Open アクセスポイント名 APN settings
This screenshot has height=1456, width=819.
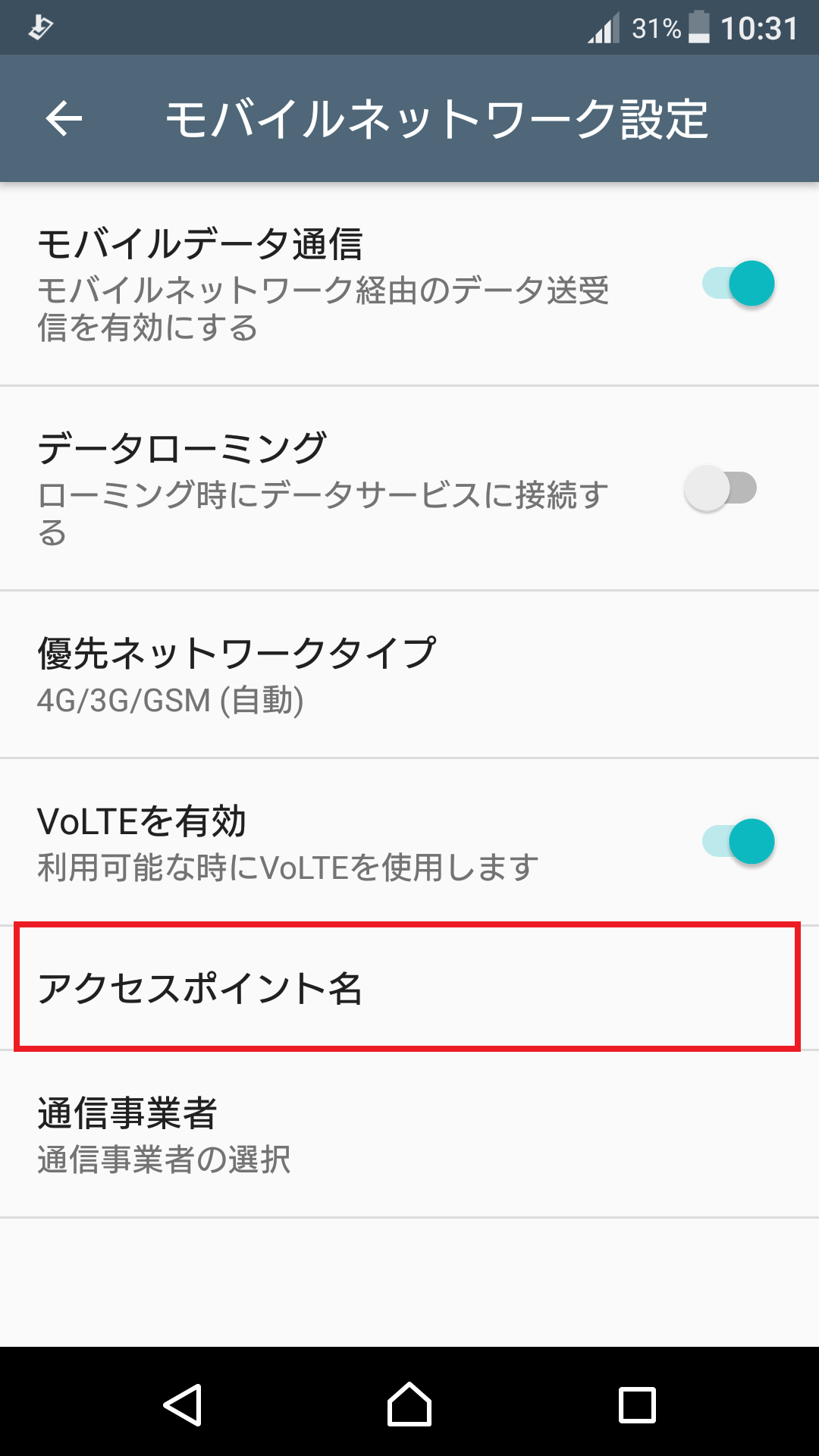303,986
